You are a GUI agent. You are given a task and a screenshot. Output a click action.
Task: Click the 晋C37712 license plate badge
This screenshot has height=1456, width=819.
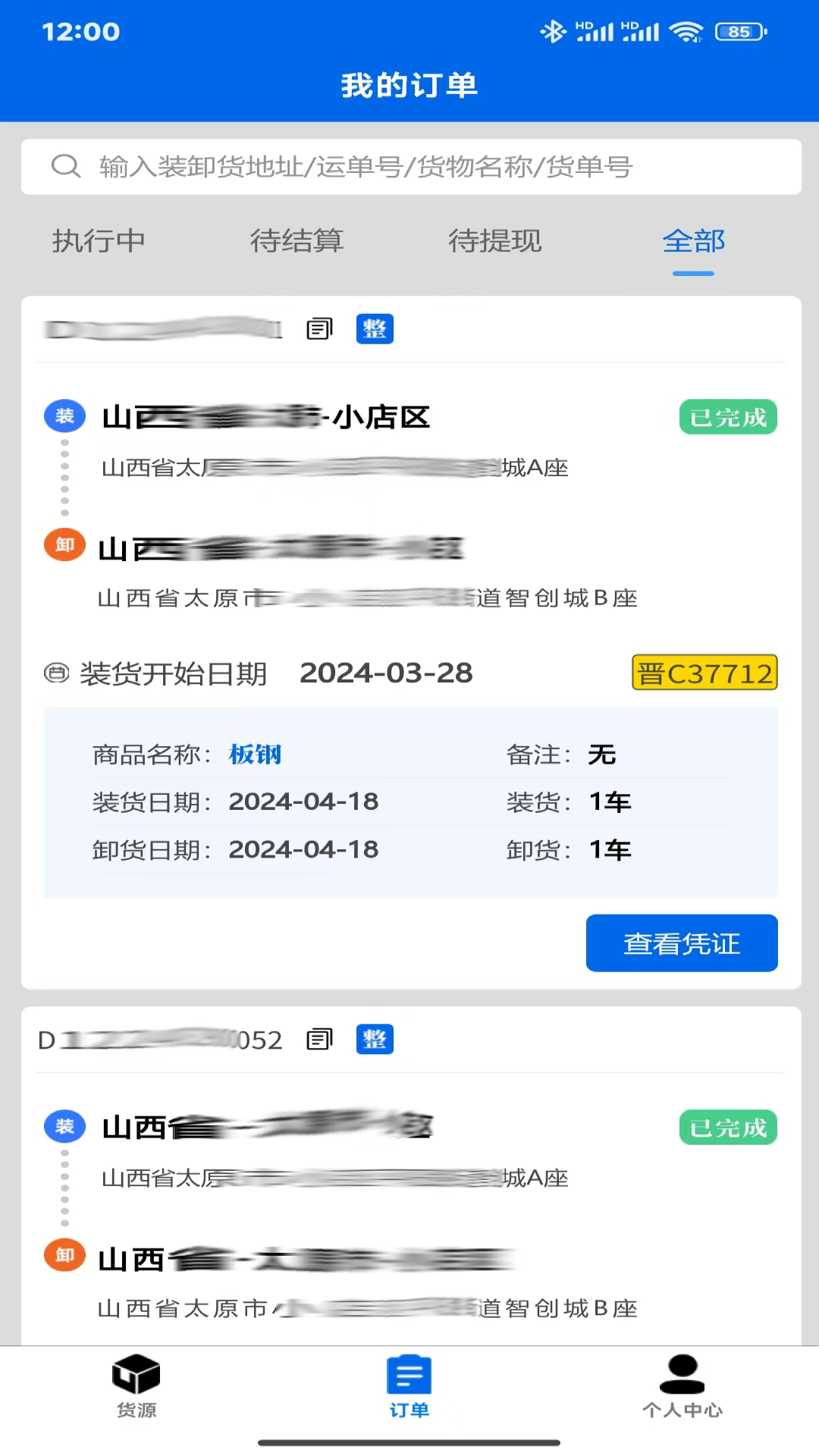704,673
